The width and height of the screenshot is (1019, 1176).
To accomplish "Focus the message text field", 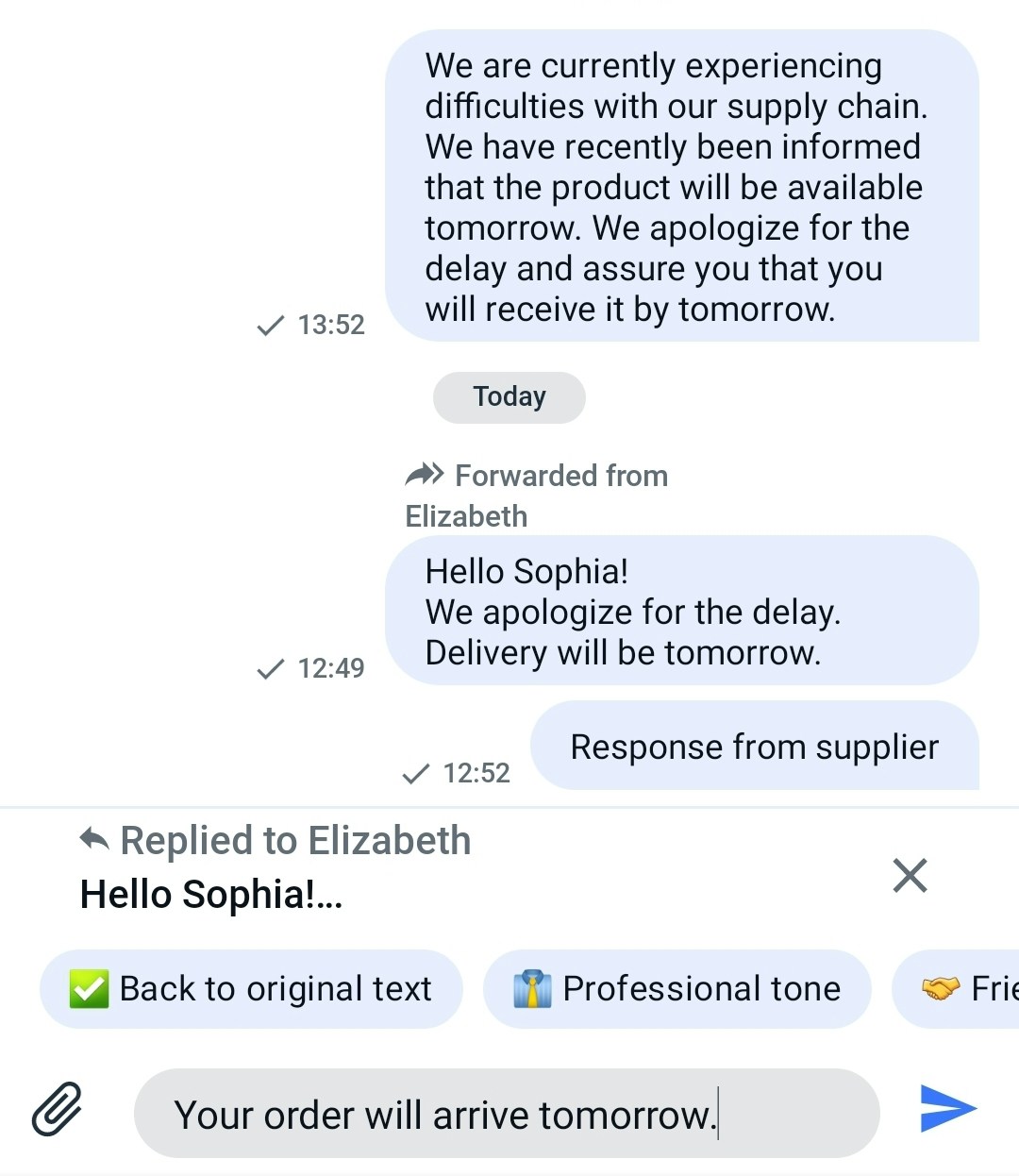I will [x=506, y=1114].
